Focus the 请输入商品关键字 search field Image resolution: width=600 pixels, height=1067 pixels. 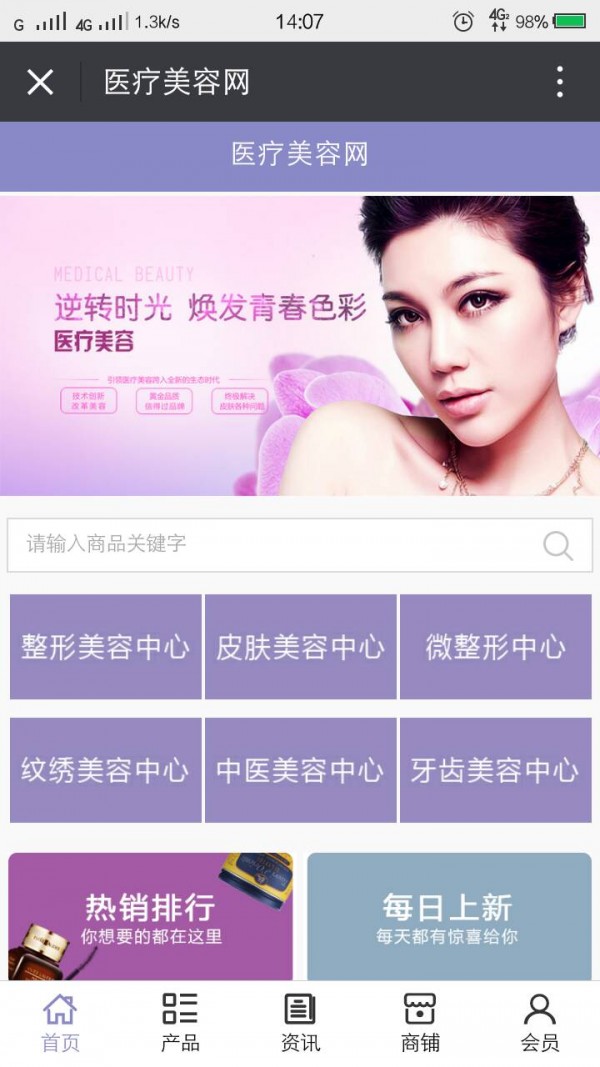(x=270, y=545)
